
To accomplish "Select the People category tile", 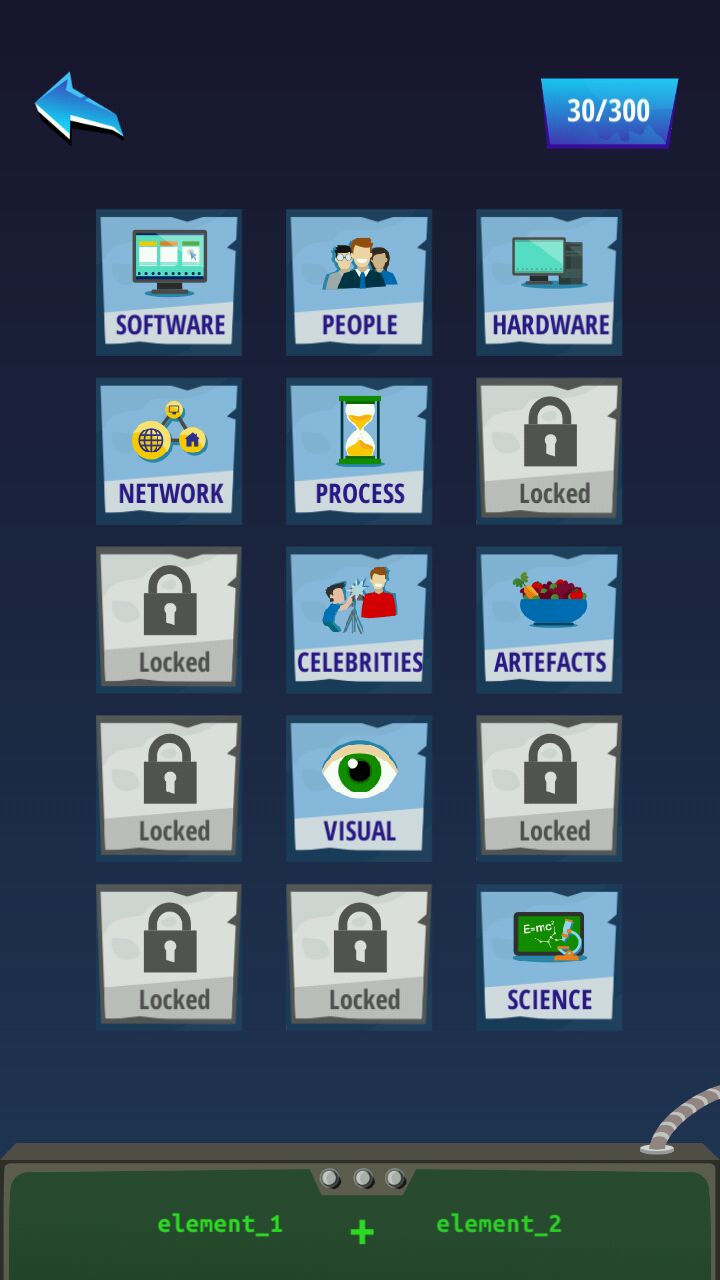I will coord(359,282).
